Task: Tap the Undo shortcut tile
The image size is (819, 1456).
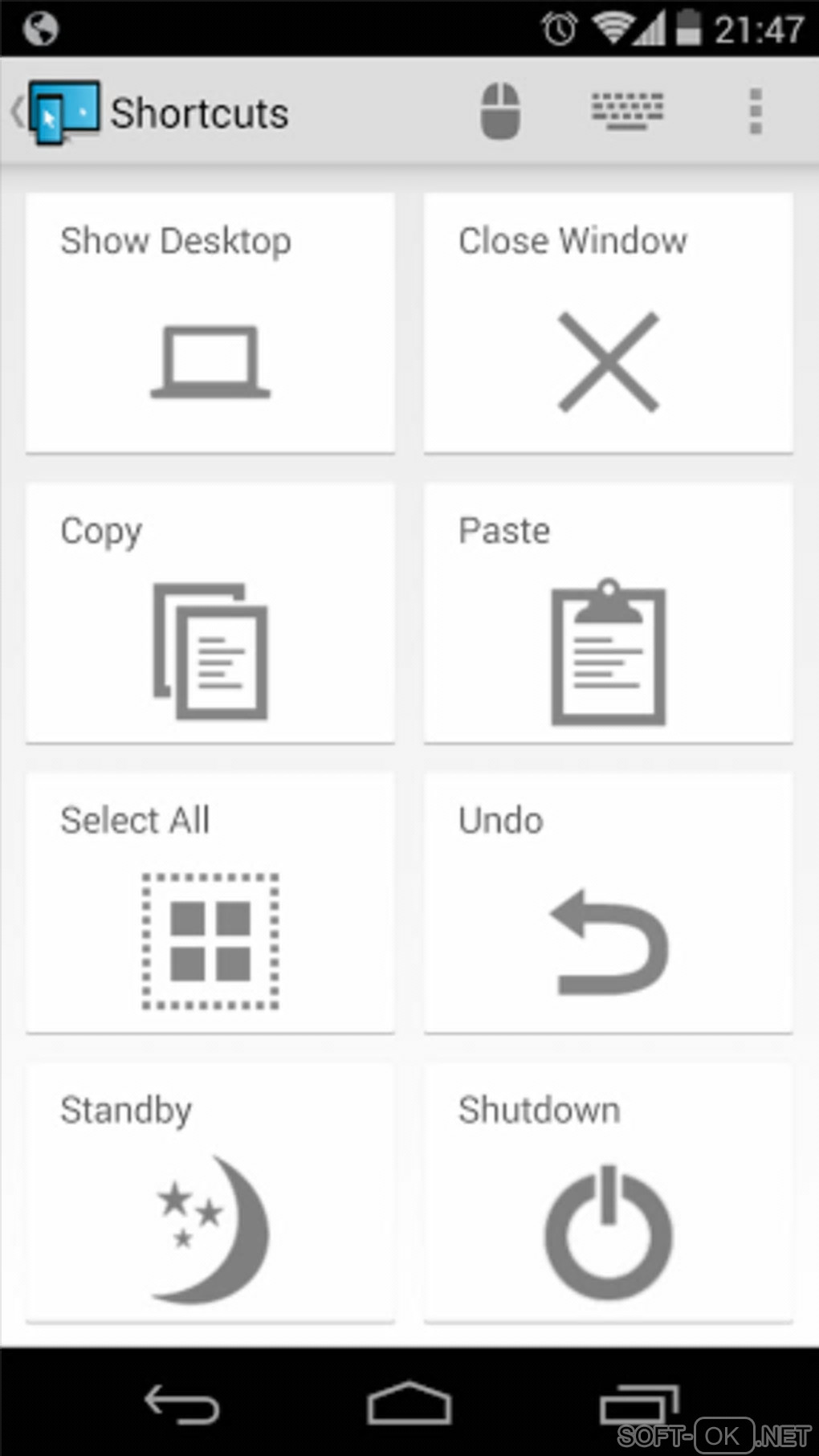Action: 608,903
